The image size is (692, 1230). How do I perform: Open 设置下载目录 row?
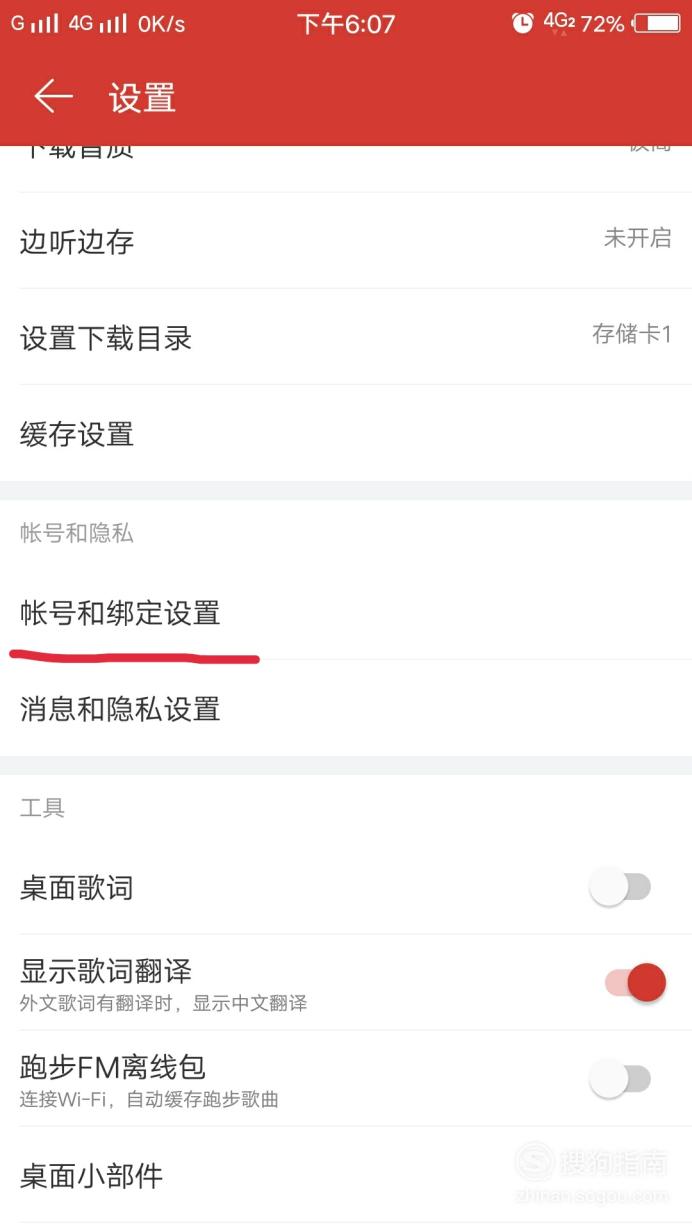click(346, 337)
